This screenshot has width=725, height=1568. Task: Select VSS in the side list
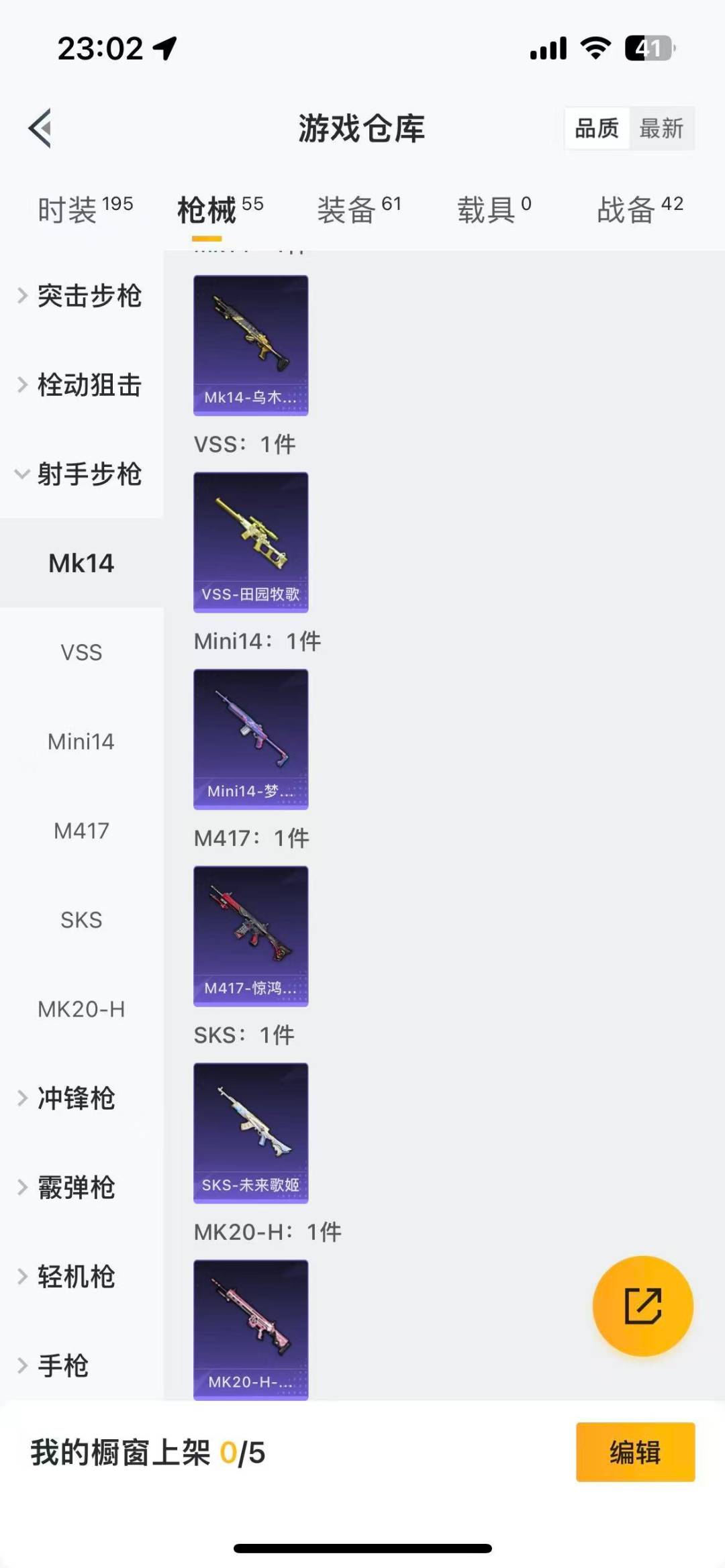click(81, 652)
